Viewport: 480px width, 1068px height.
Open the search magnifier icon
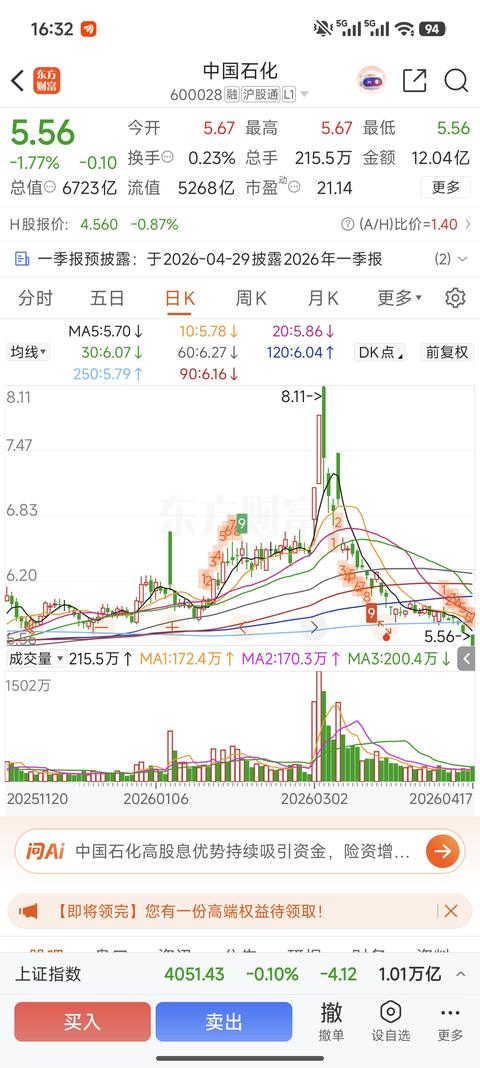coord(456,80)
